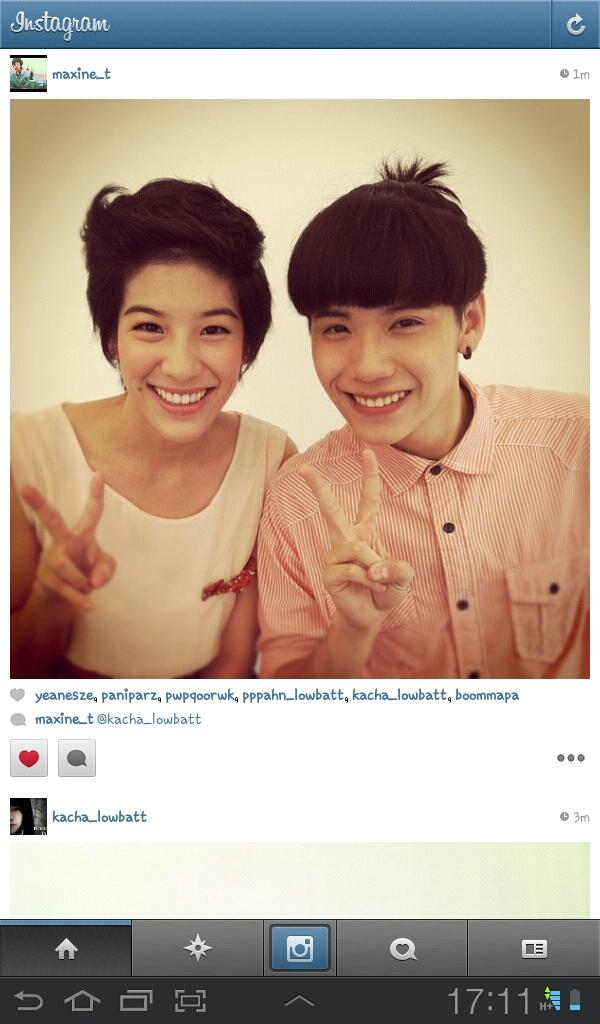Open kacha_lowbatt's profile from the second post header
The height and width of the screenshot is (1024, 600).
98,817
